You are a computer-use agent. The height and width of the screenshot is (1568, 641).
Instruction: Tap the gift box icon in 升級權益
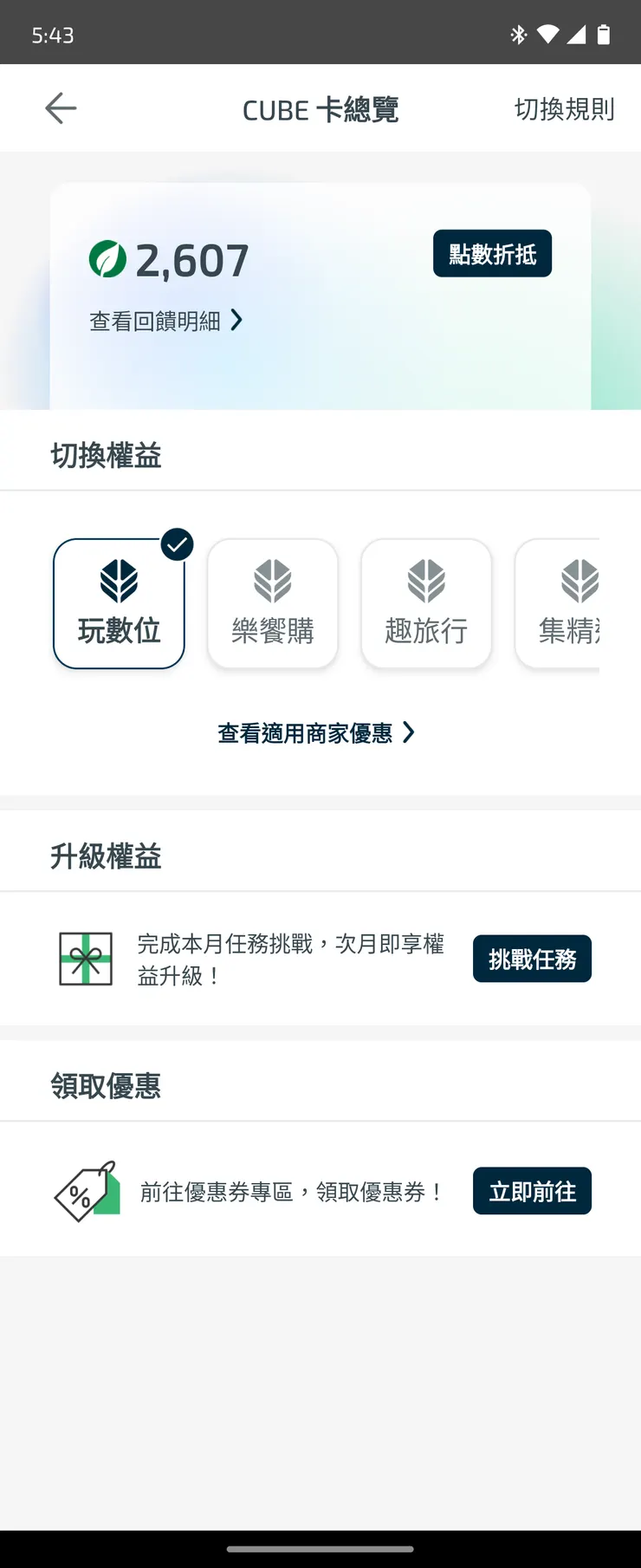pyautogui.click(x=85, y=959)
